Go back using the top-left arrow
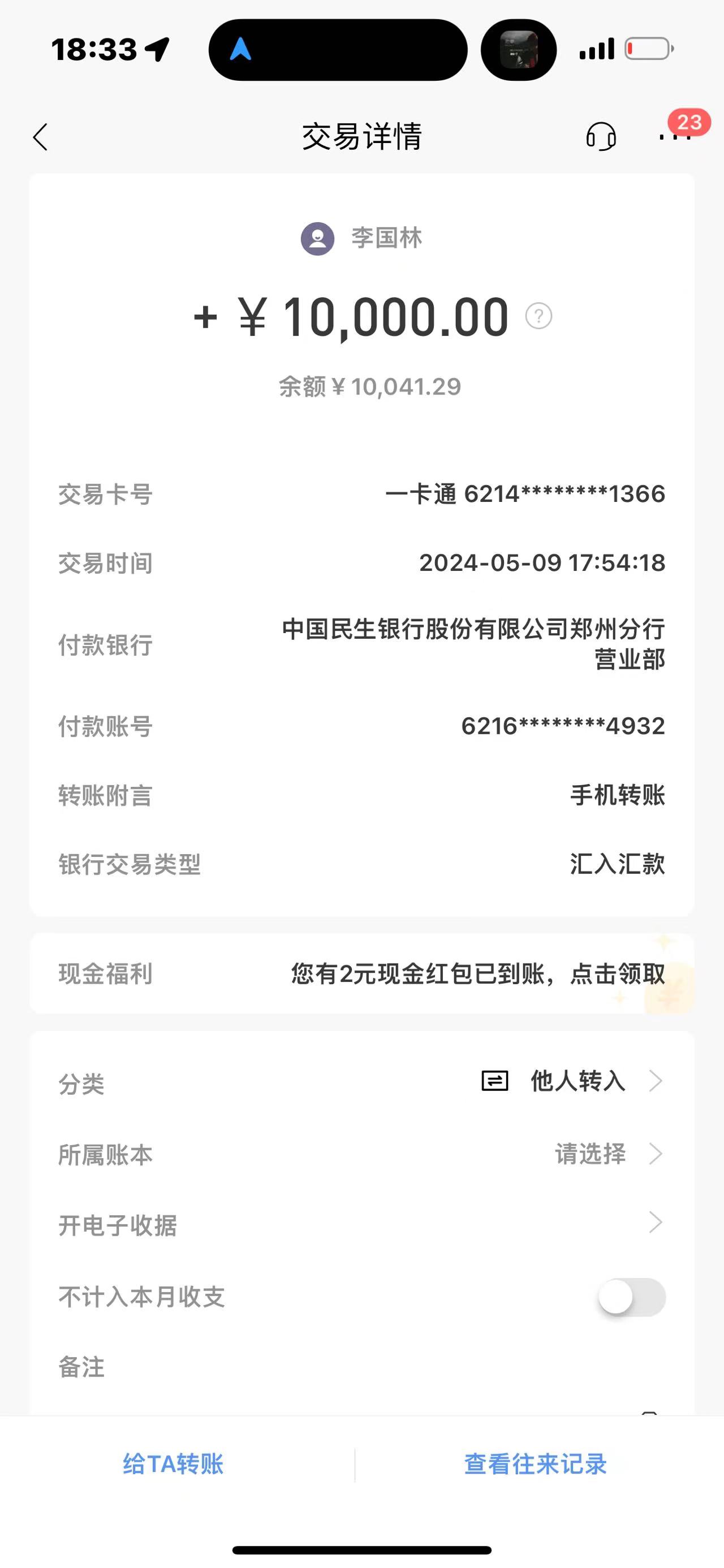 [x=40, y=137]
